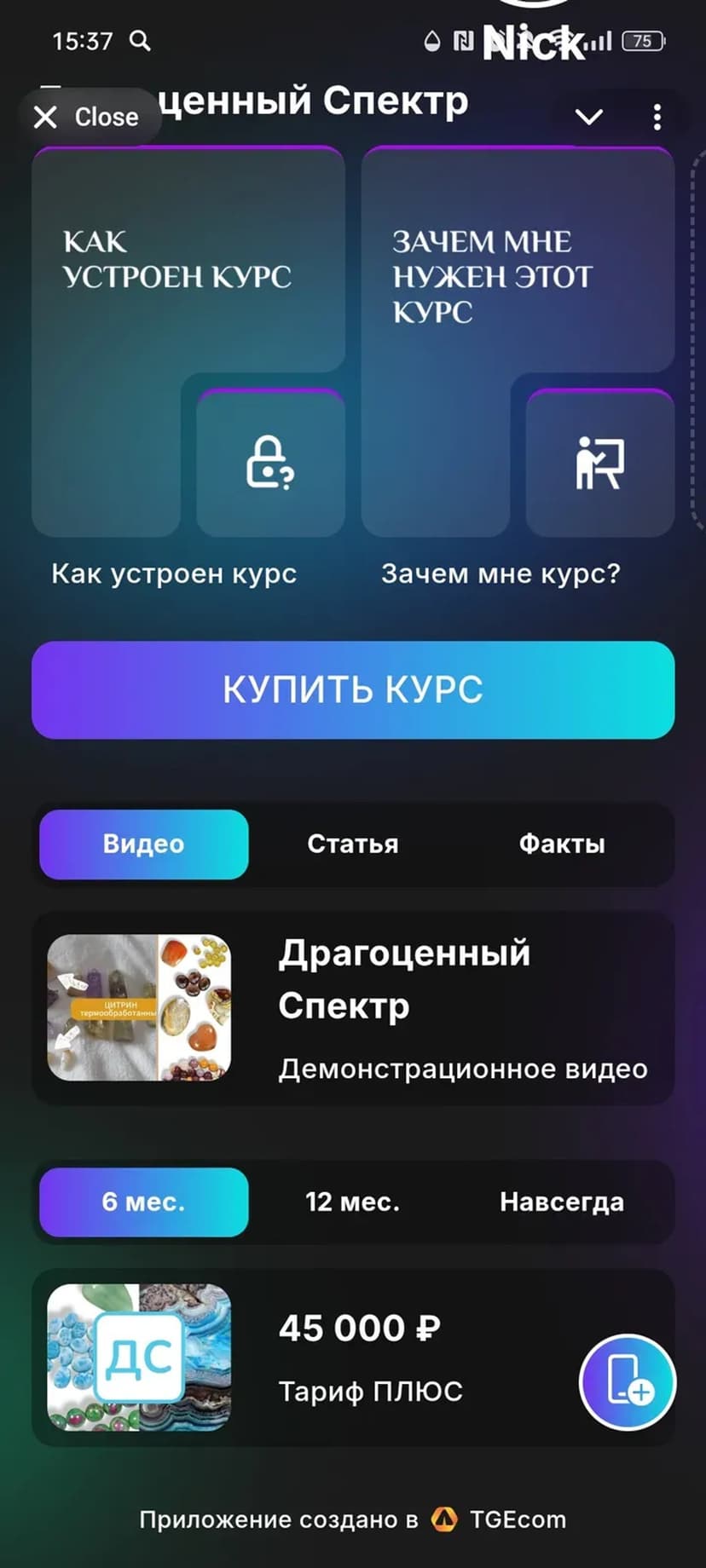Close the mini app with Close button

pos(87,117)
